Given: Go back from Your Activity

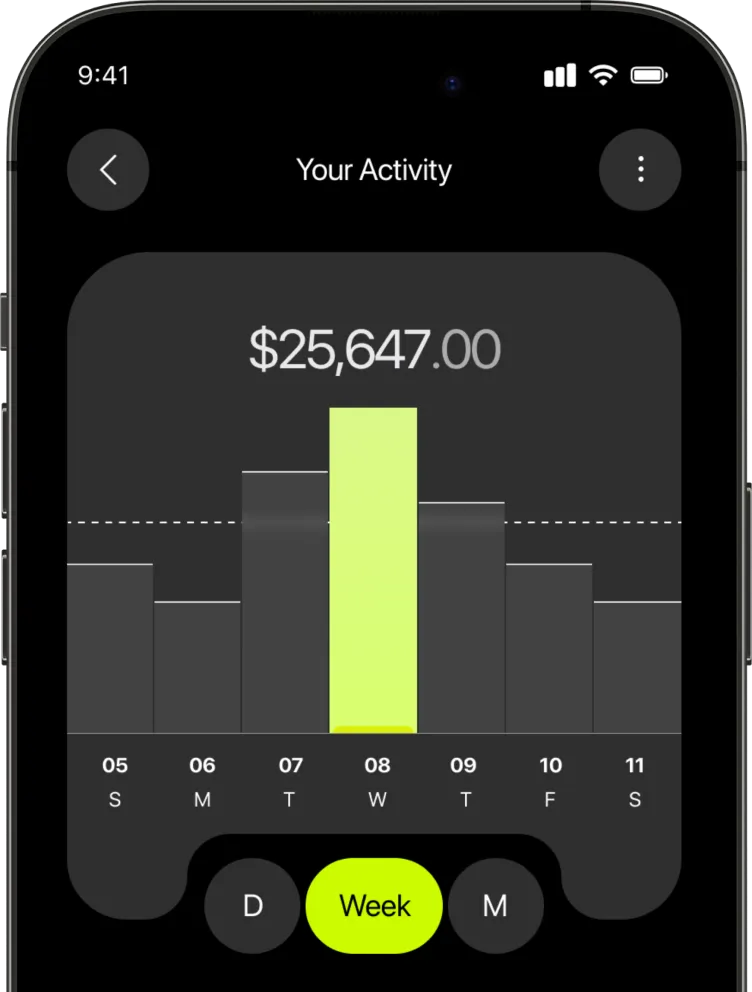Looking at the screenshot, I should (x=108, y=170).
